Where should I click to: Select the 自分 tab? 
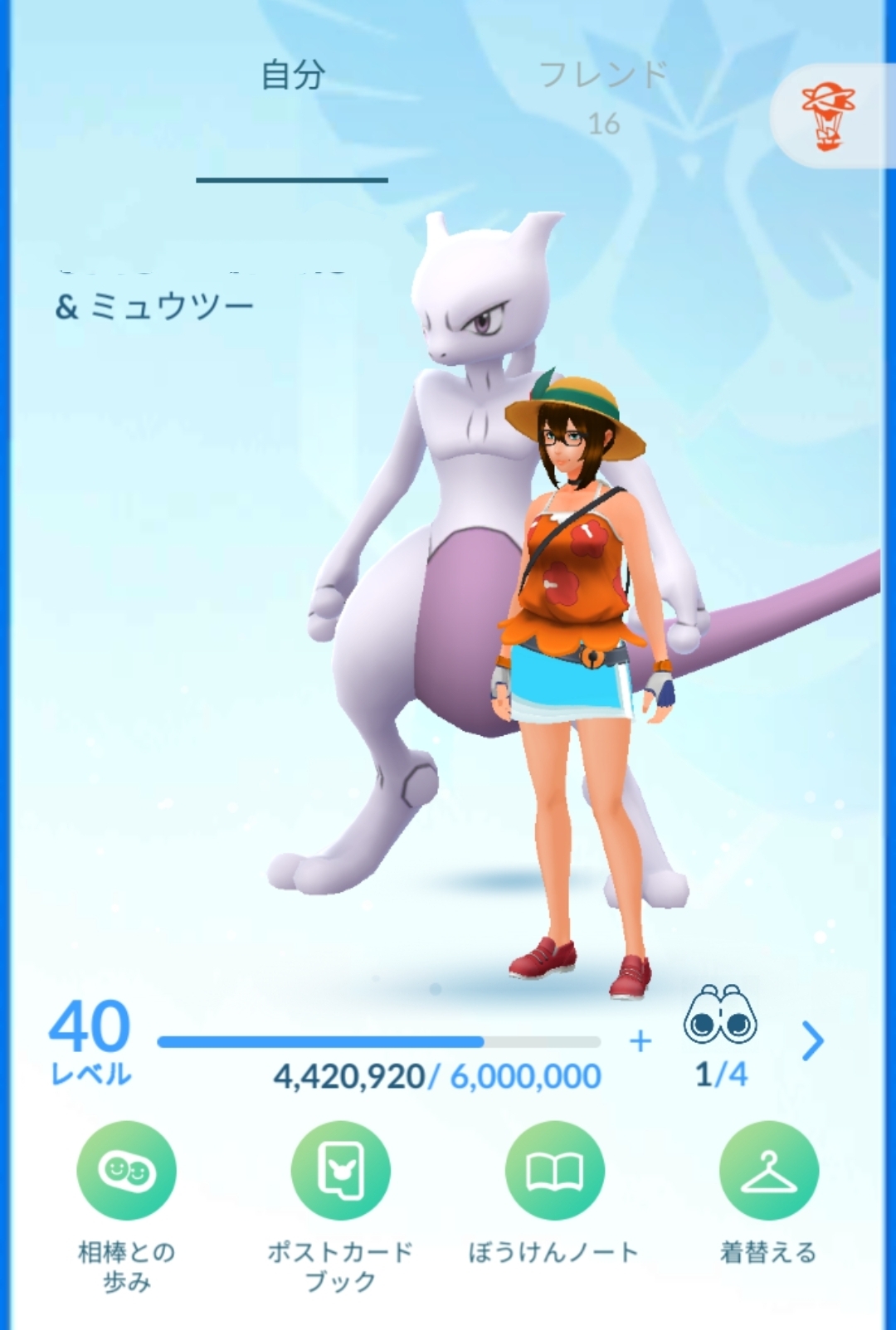292,76
